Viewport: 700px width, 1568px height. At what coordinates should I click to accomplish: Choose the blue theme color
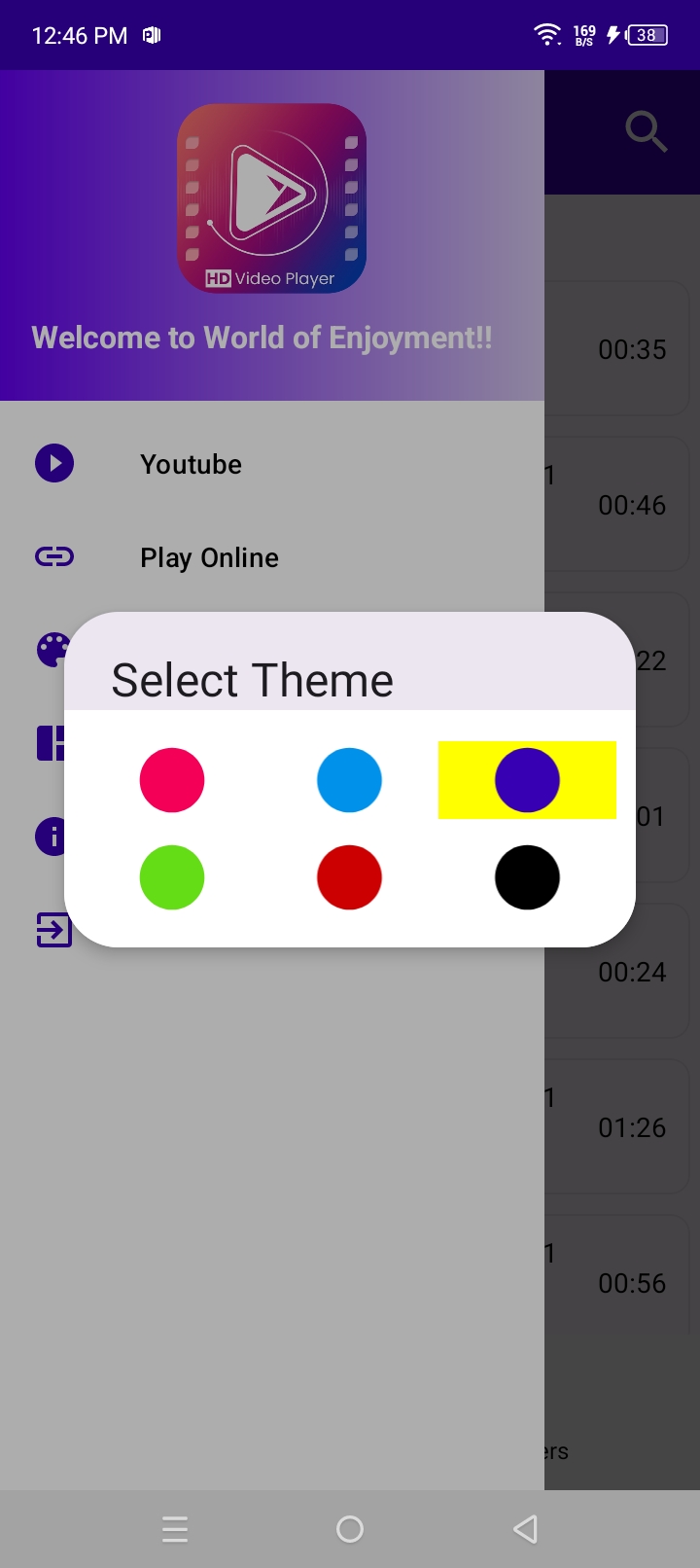click(x=349, y=780)
